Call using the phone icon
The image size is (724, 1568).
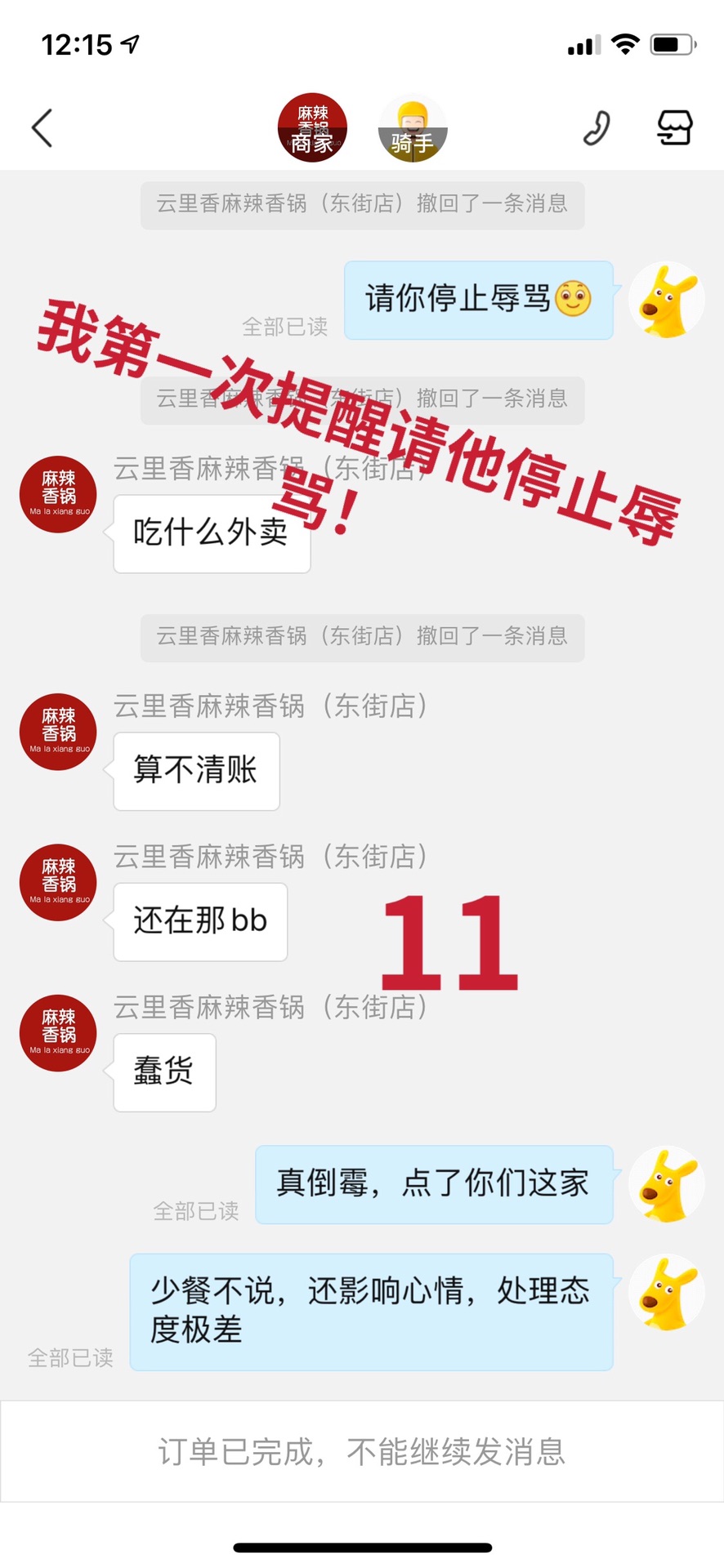coord(597,128)
